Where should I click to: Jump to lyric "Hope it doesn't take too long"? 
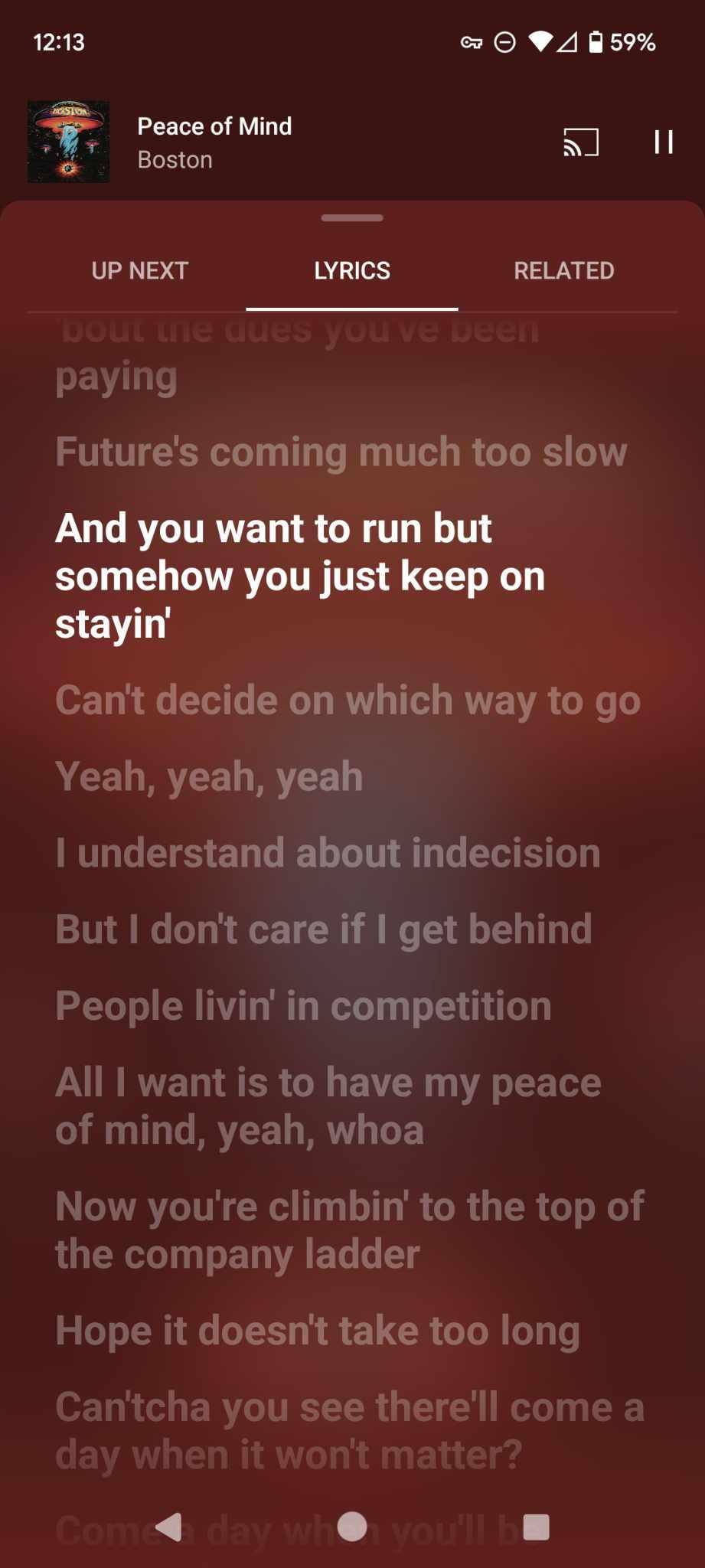tap(318, 1331)
